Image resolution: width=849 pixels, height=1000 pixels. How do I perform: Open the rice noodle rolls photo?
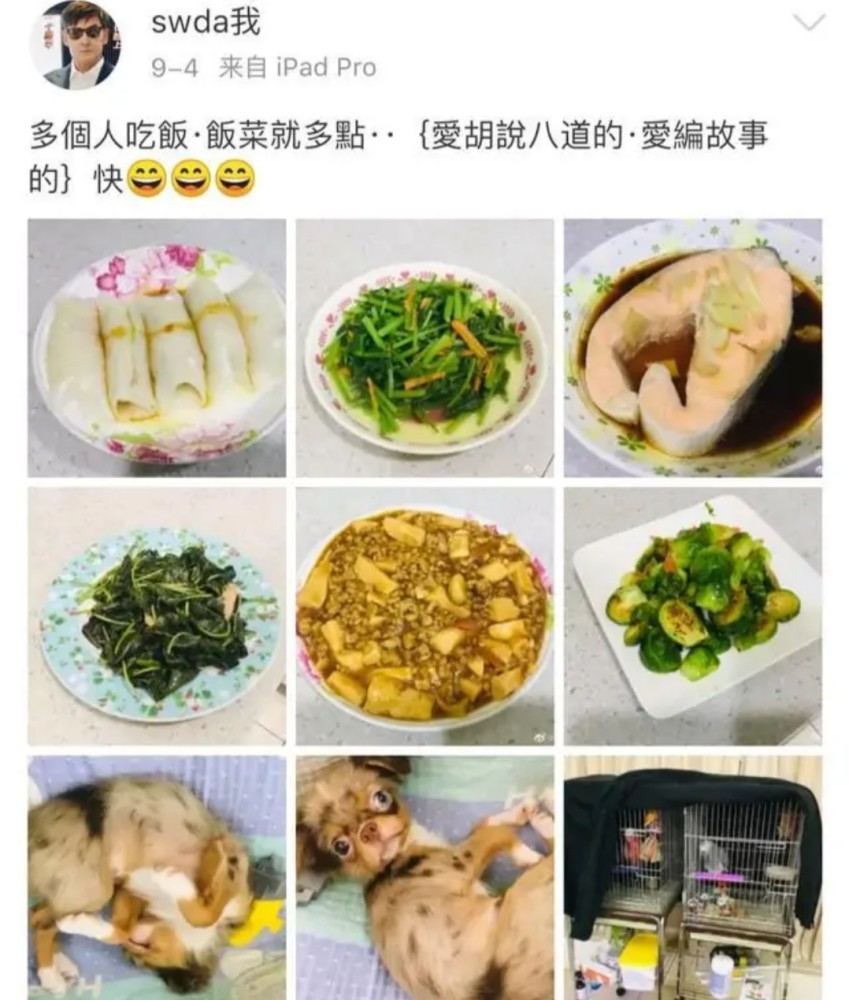tap(157, 347)
